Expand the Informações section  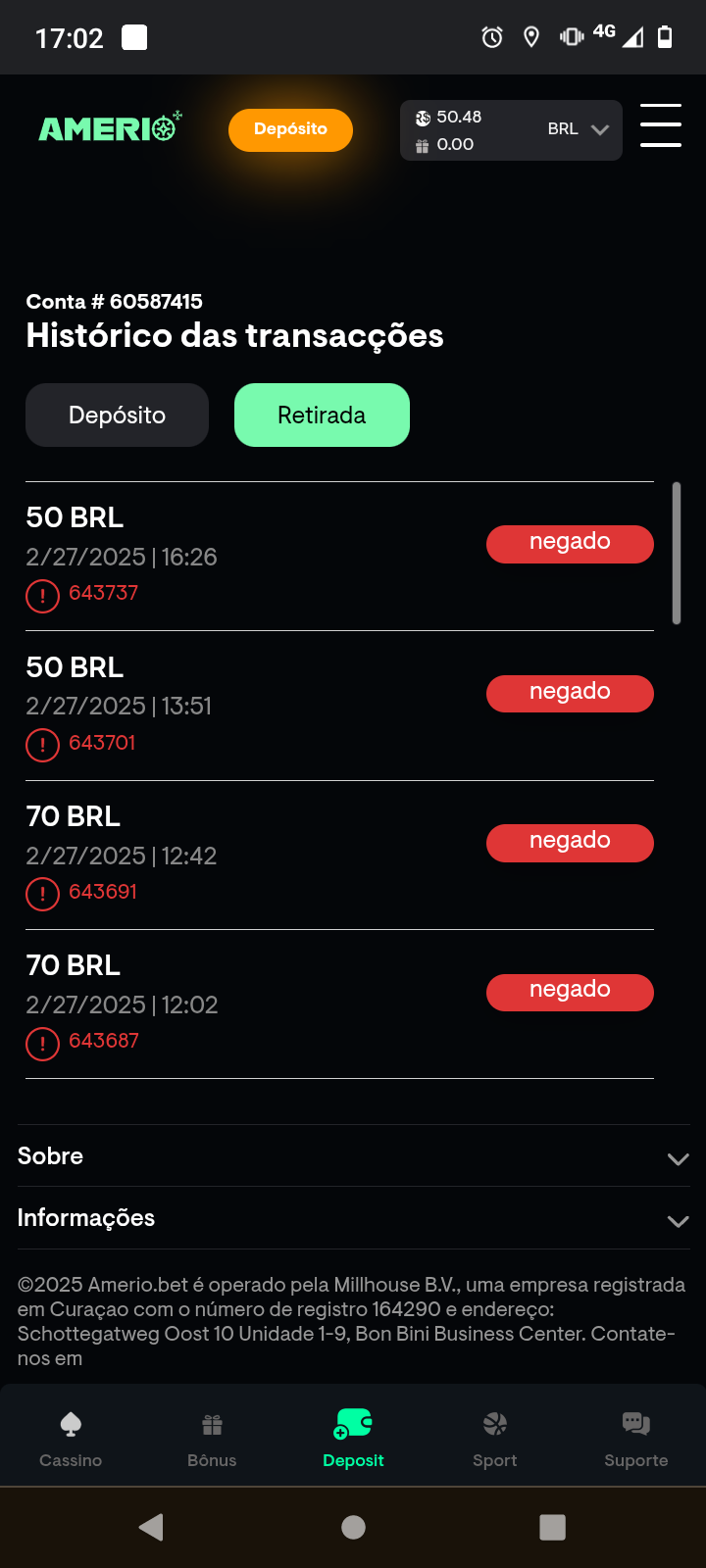353,1218
